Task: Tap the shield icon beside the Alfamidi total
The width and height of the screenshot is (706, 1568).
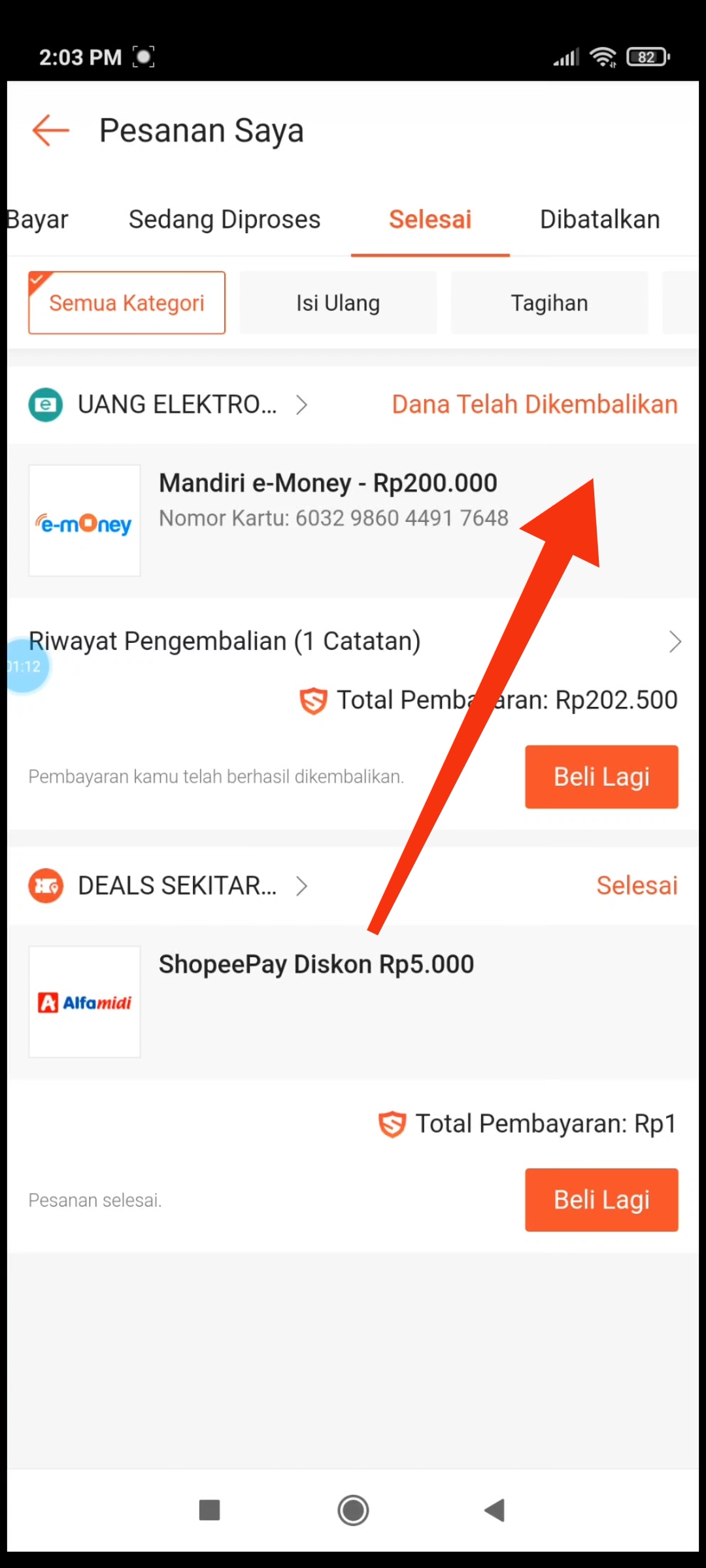Action: [x=391, y=1124]
